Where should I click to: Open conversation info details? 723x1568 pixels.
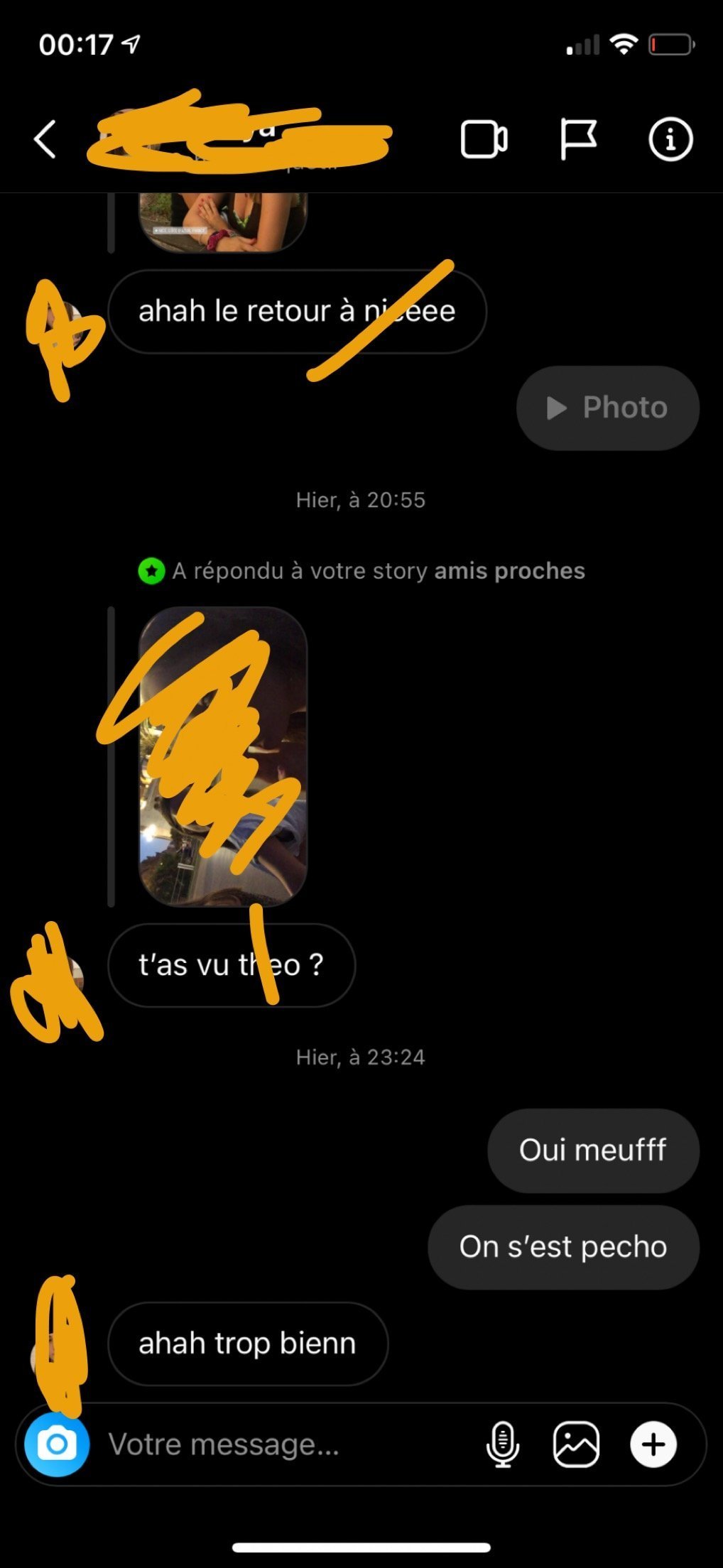tap(670, 138)
